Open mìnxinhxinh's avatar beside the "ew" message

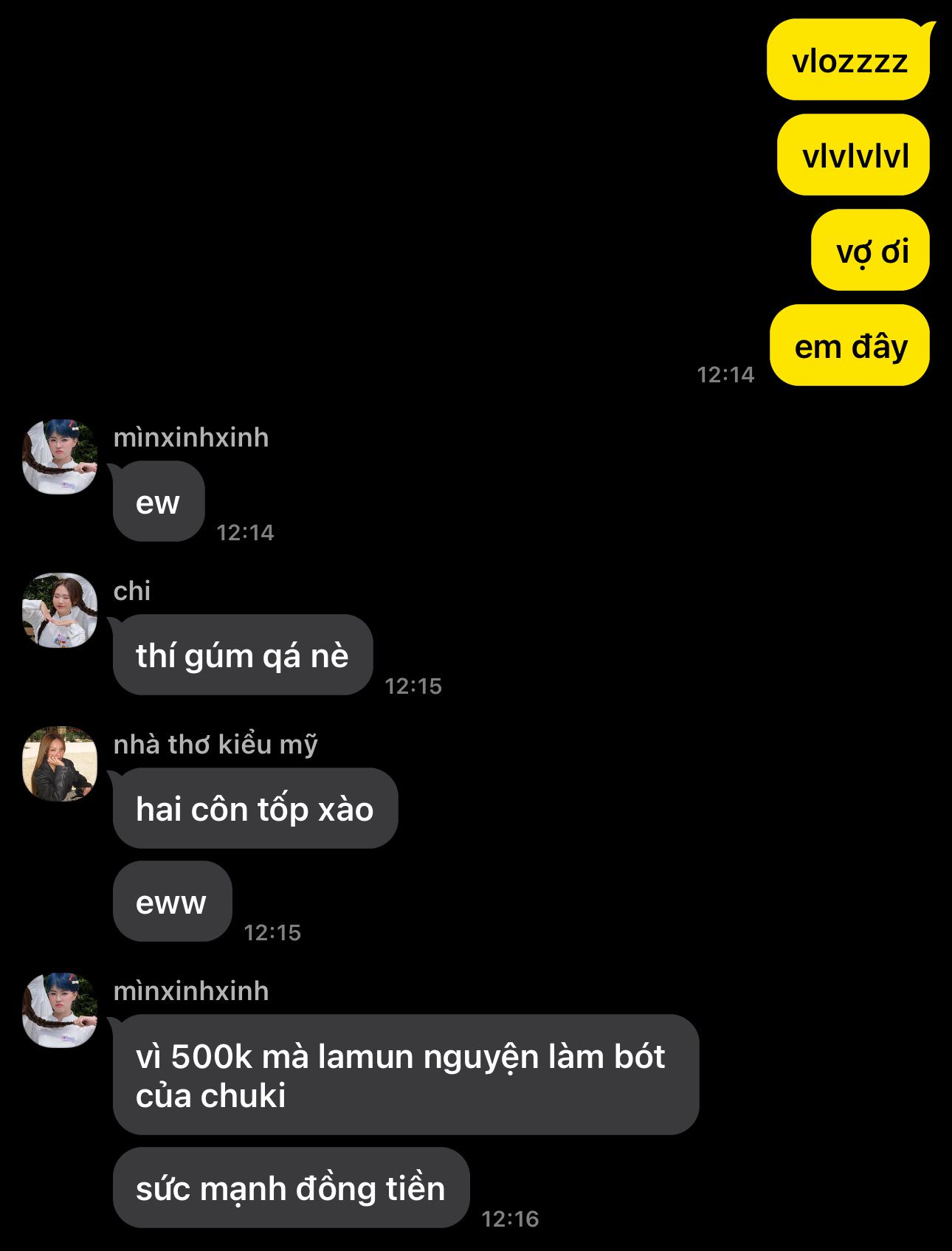coord(60,457)
